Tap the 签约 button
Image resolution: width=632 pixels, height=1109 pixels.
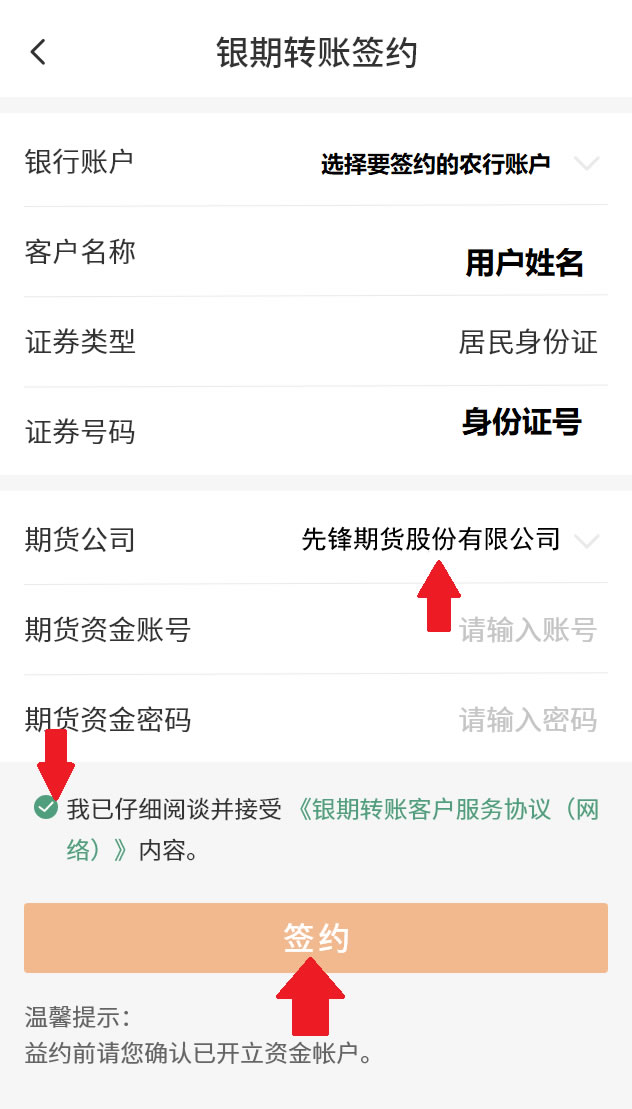(x=315, y=938)
